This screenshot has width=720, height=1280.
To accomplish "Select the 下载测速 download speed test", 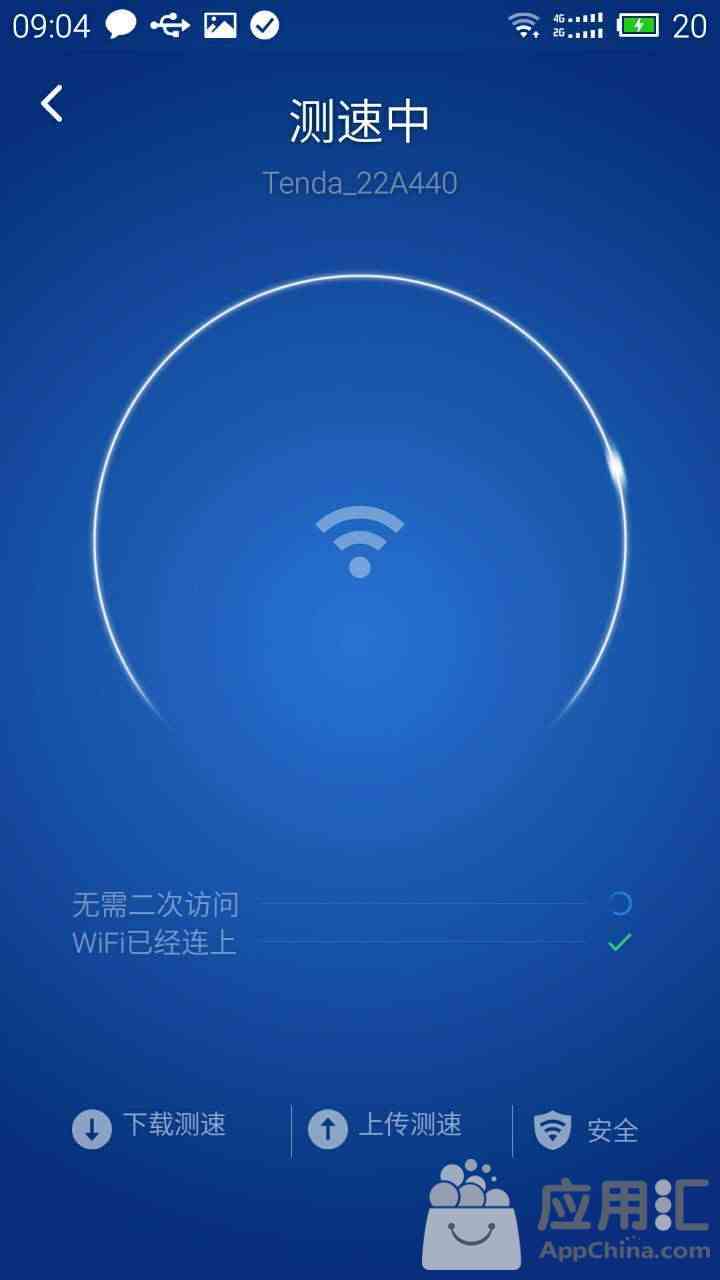I will point(150,1128).
